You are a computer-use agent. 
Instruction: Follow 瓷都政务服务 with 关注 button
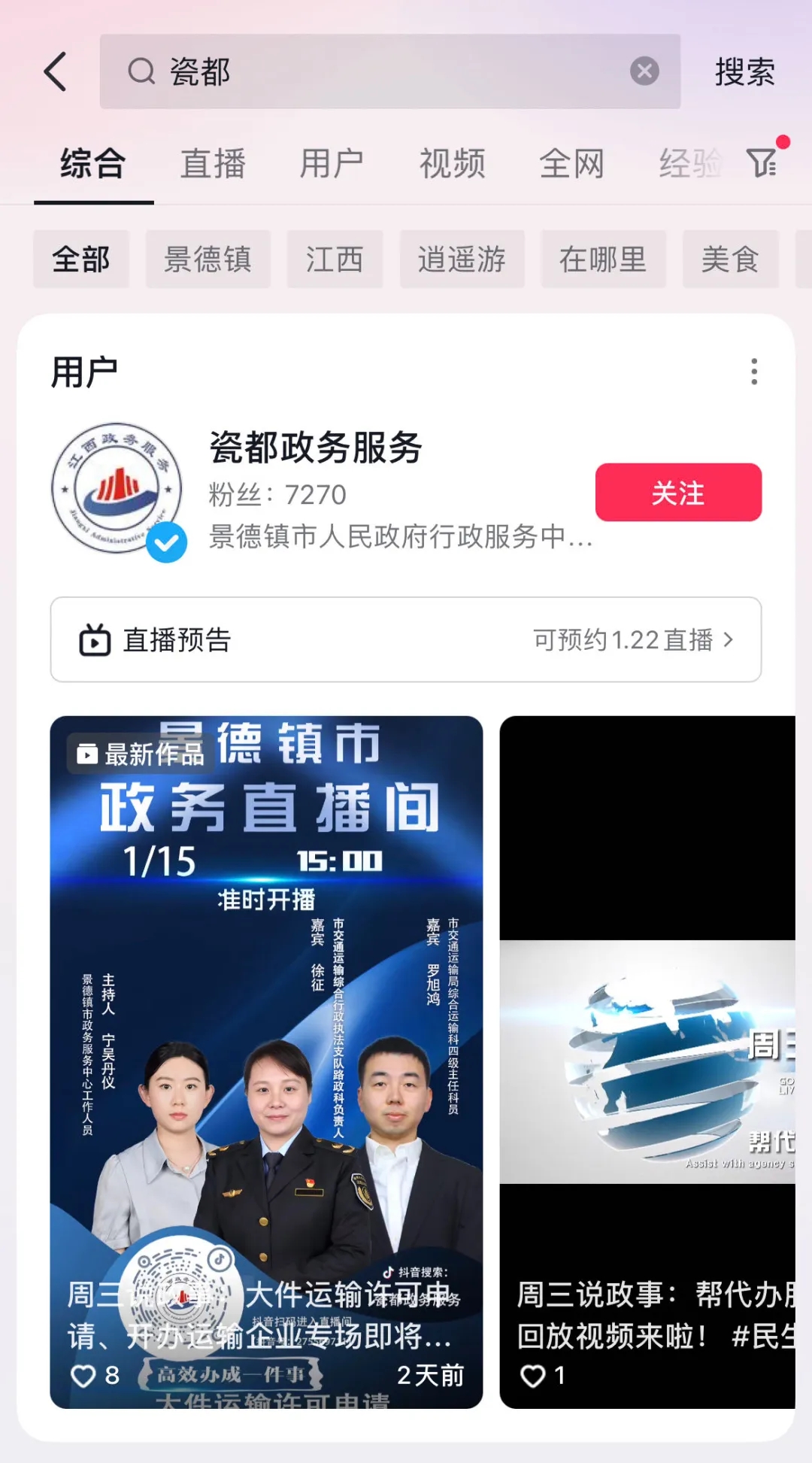coord(677,493)
